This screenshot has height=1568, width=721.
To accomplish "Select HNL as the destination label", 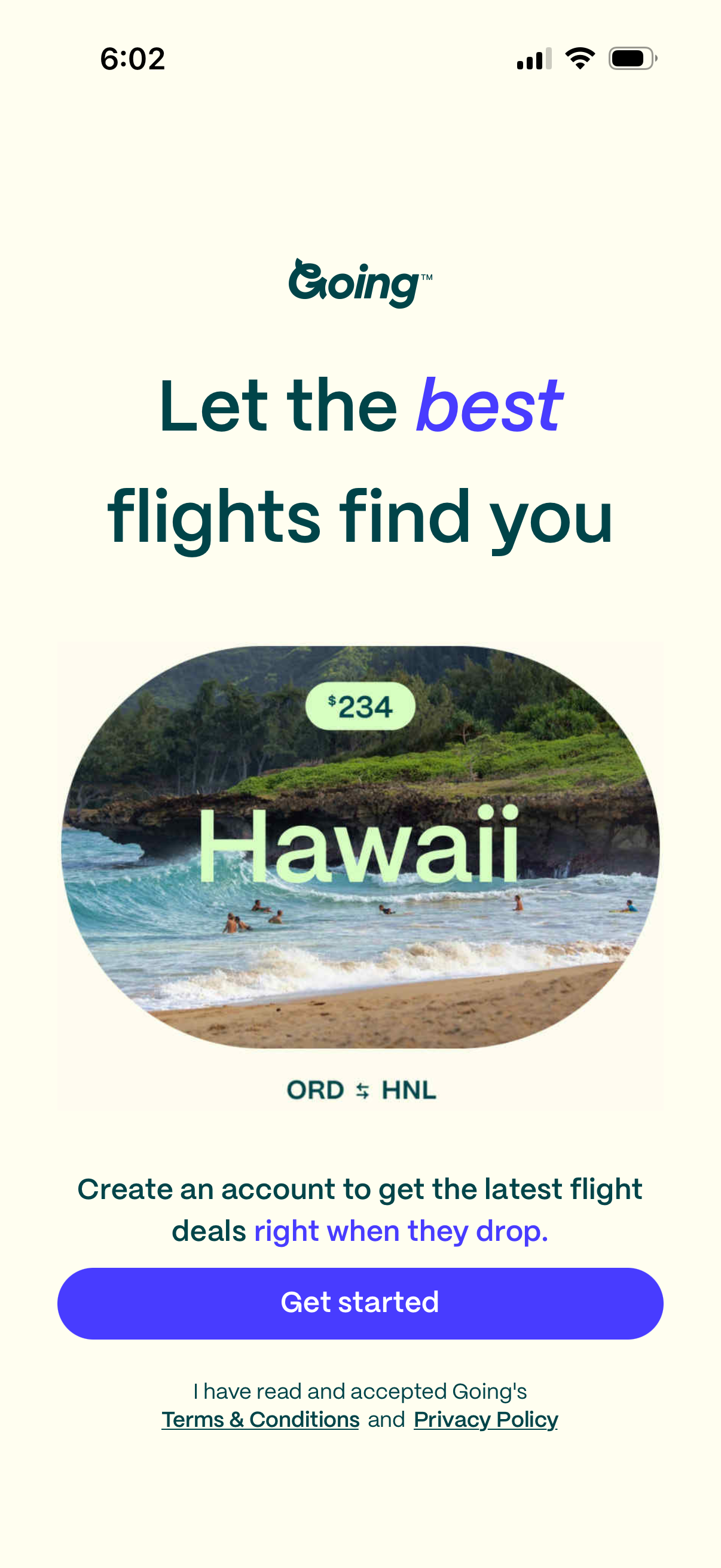I will [x=408, y=1090].
